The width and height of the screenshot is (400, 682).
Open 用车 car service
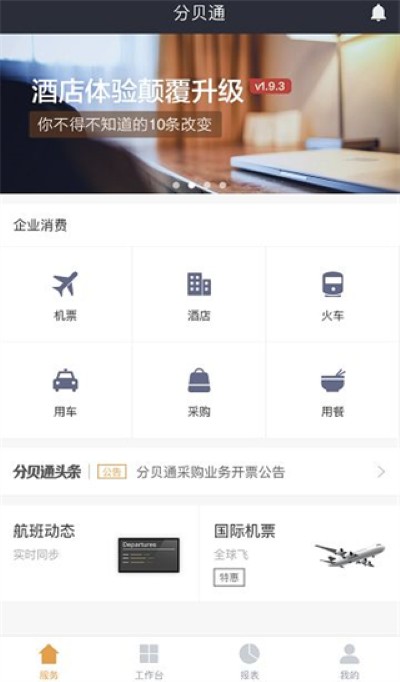click(x=66, y=391)
